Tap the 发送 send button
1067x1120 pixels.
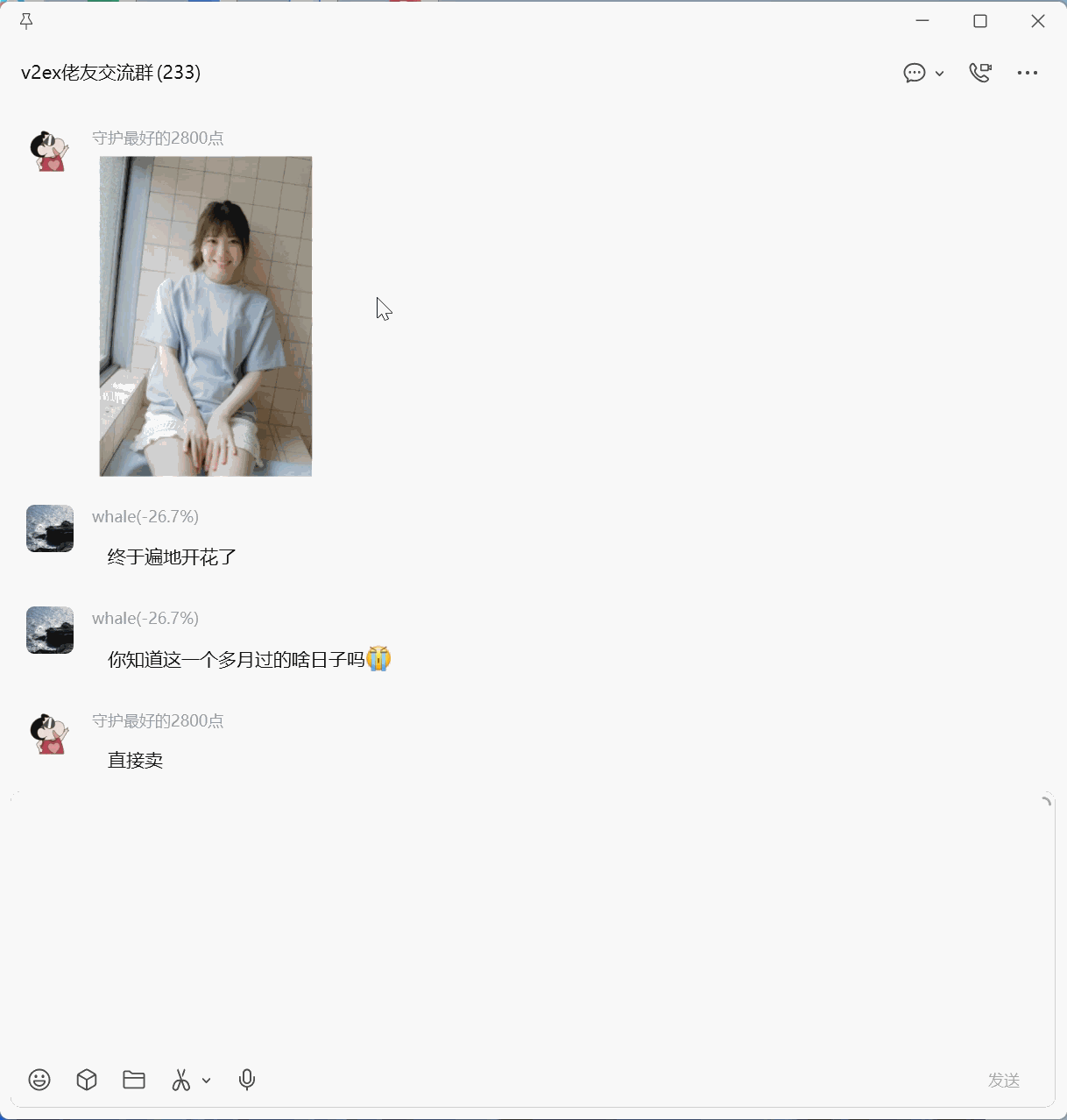[x=1004, y=1080]
